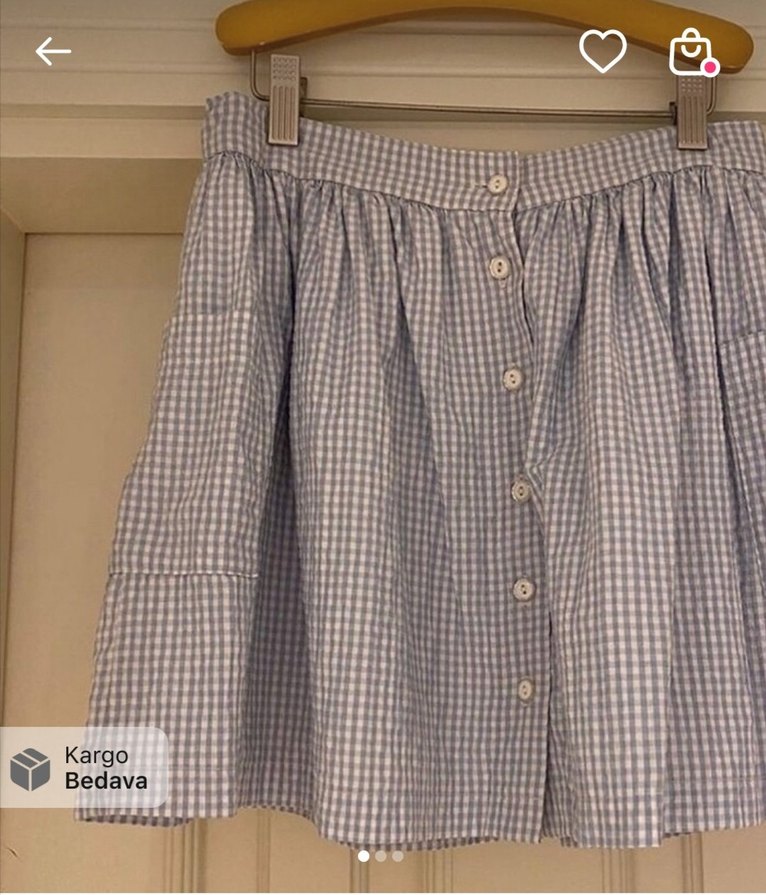The height and width of the screenshot is (895, 766).
Task: Jump to the second photo dot
Action: click(381, 856)
